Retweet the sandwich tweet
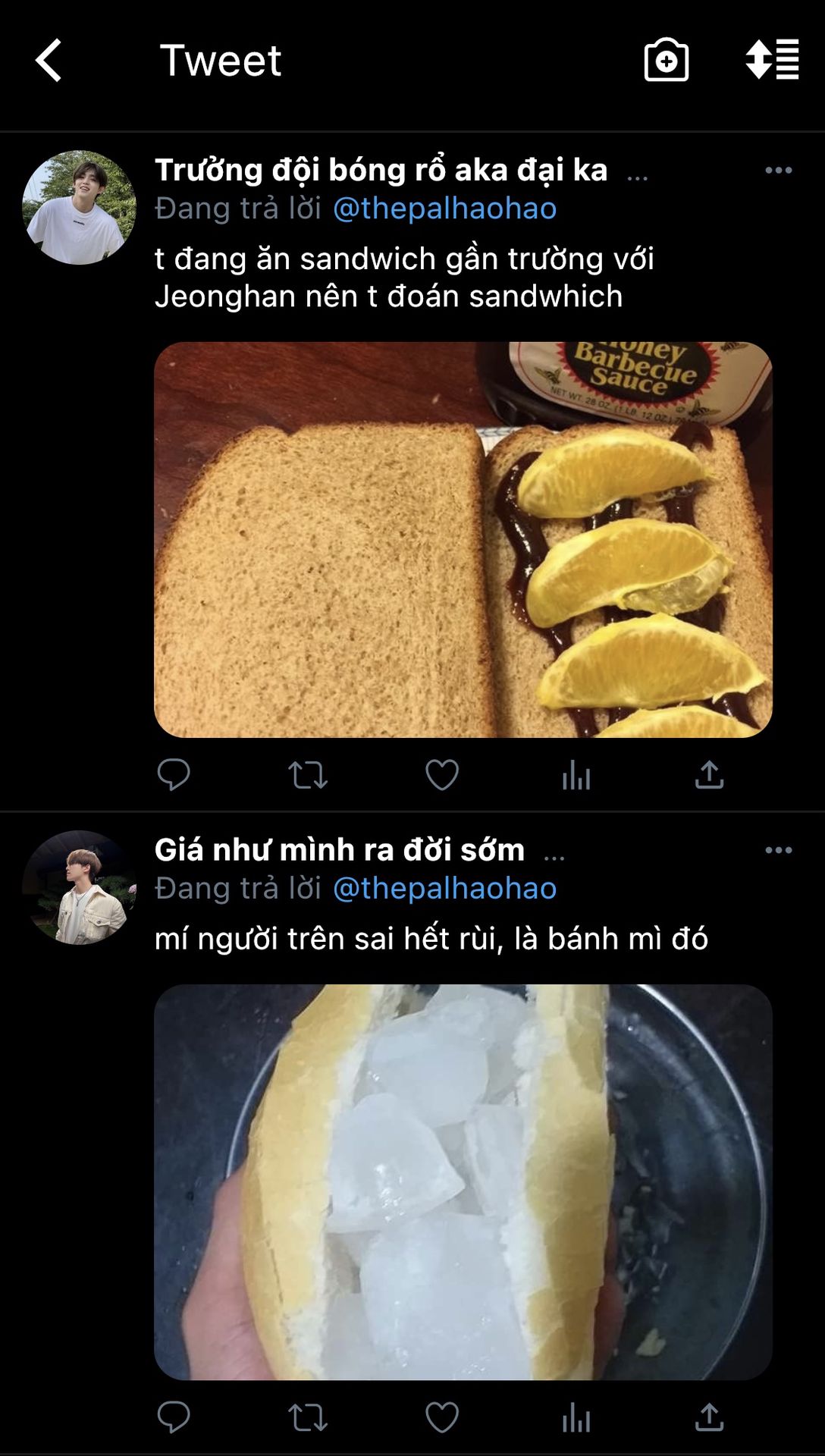825x1456 pixels. tap(308, 775)
